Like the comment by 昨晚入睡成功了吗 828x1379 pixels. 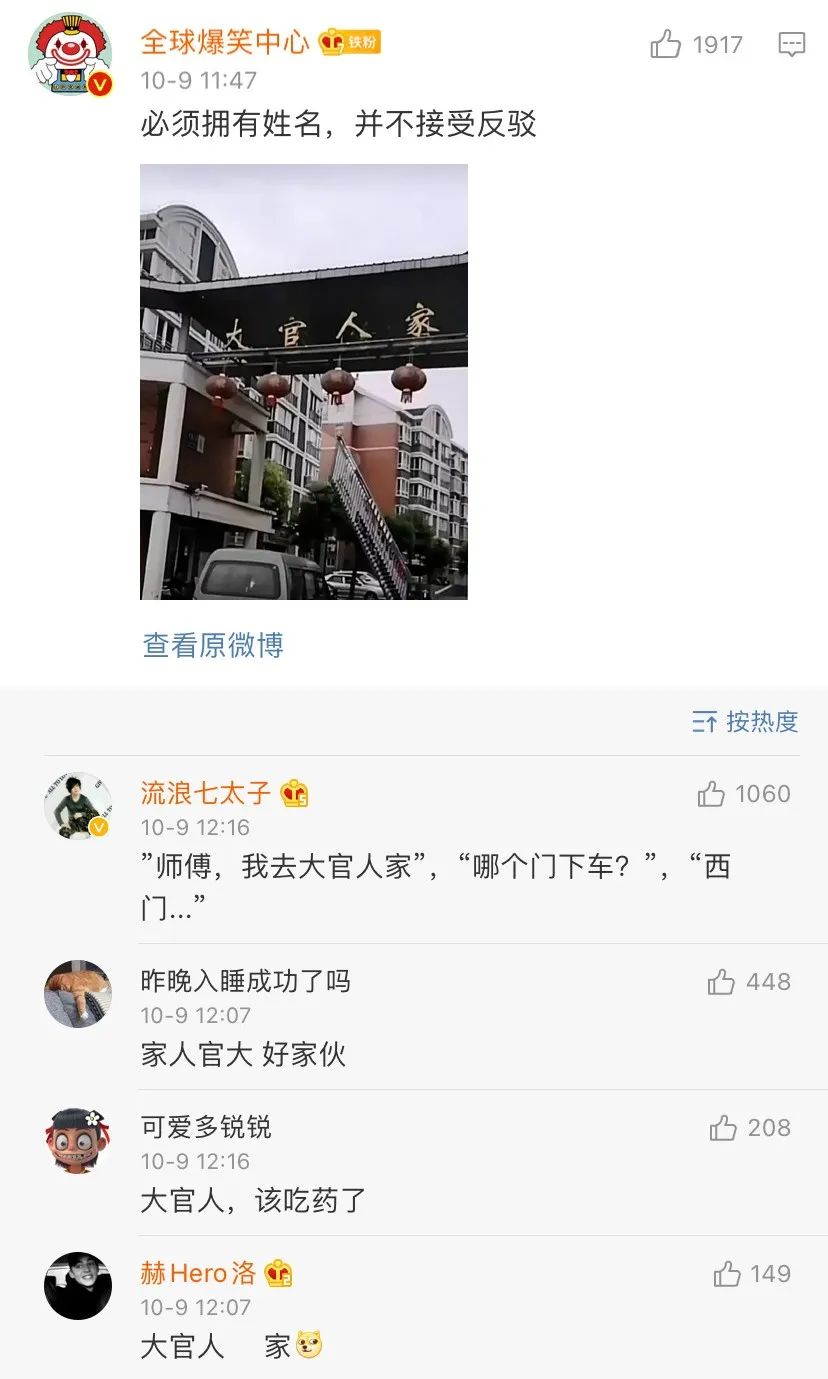pyautogui.click(x=749, y=982)
